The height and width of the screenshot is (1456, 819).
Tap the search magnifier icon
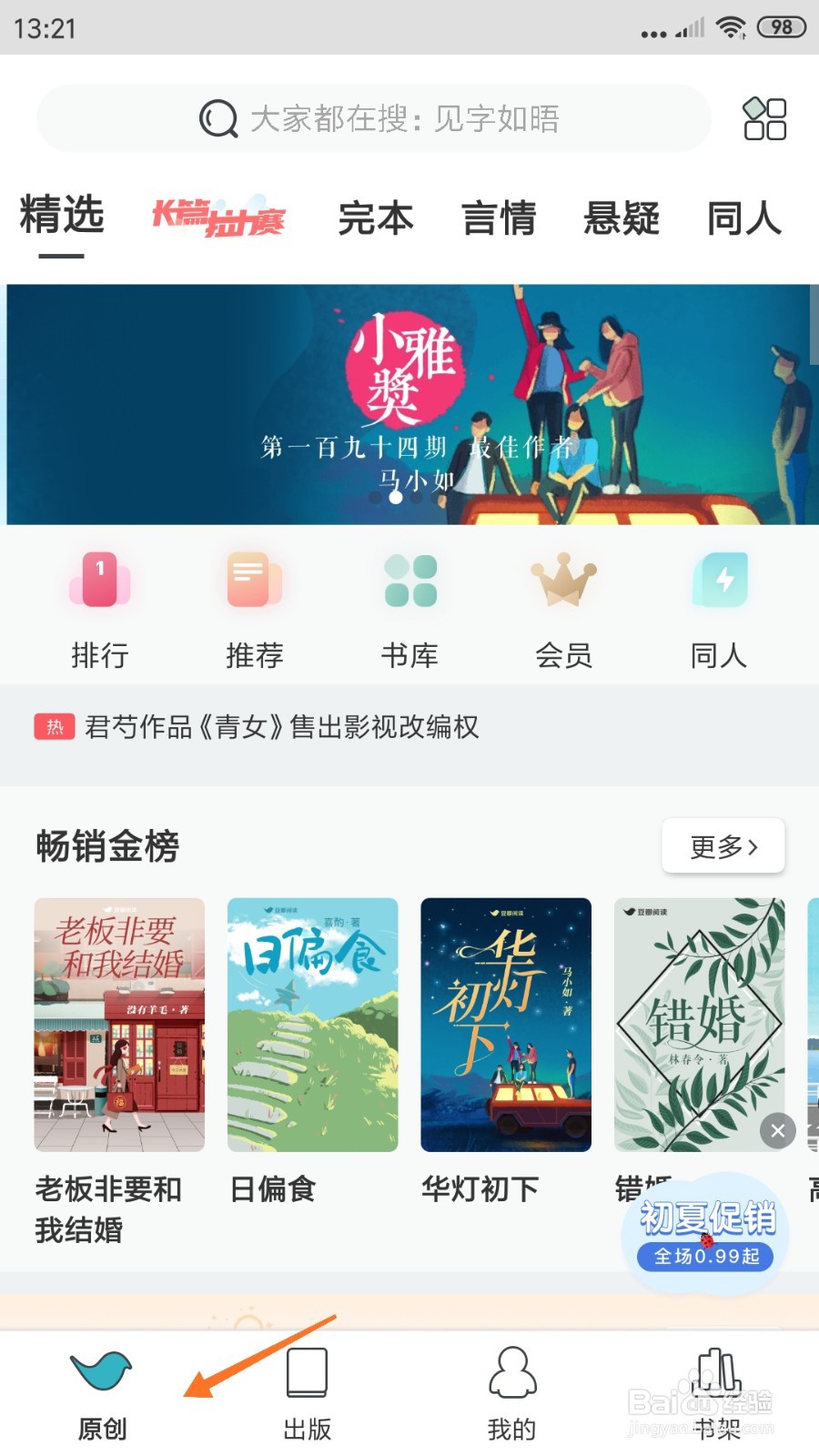tap(216, 119)
